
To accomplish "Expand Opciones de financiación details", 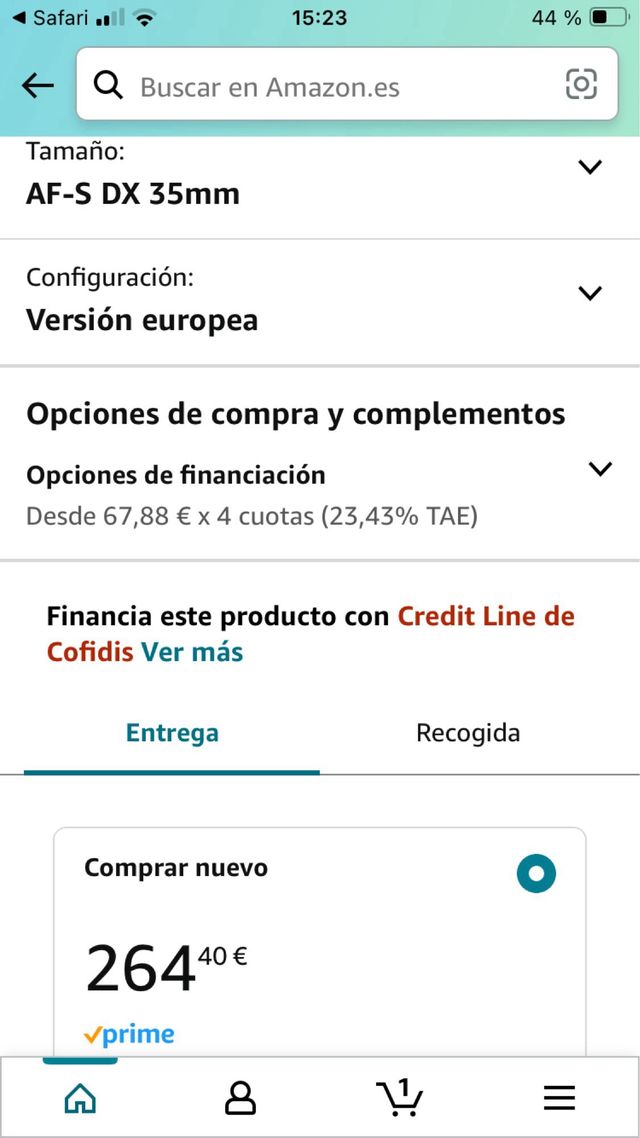I will pyautogui.click(x=599, y=469).
